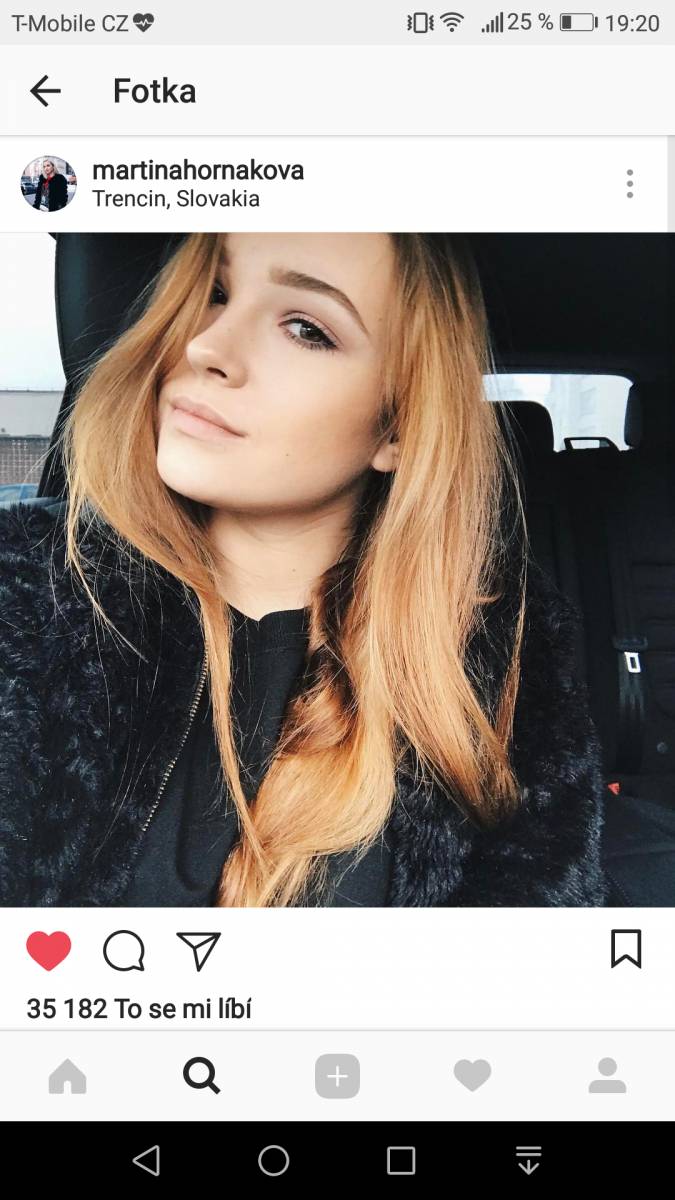Open the activity heart tab
The height and width of the screenshot is (1200, 675).
[x=472, y=1077]
